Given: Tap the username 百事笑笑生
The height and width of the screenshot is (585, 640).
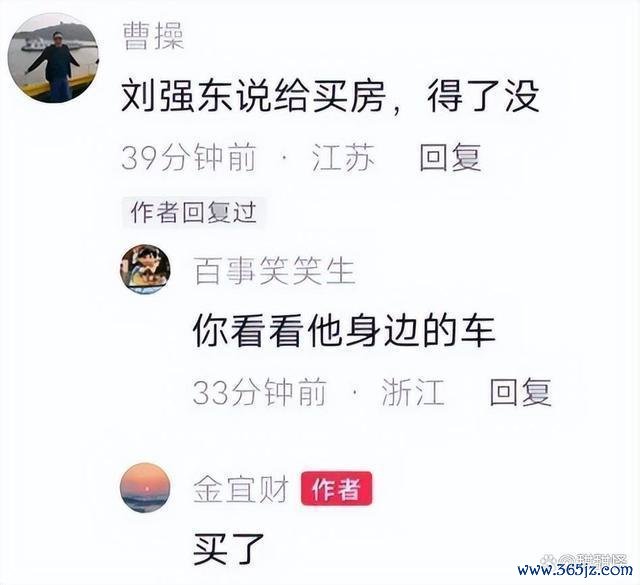Looking at the screenshot, I should (274, 270).
